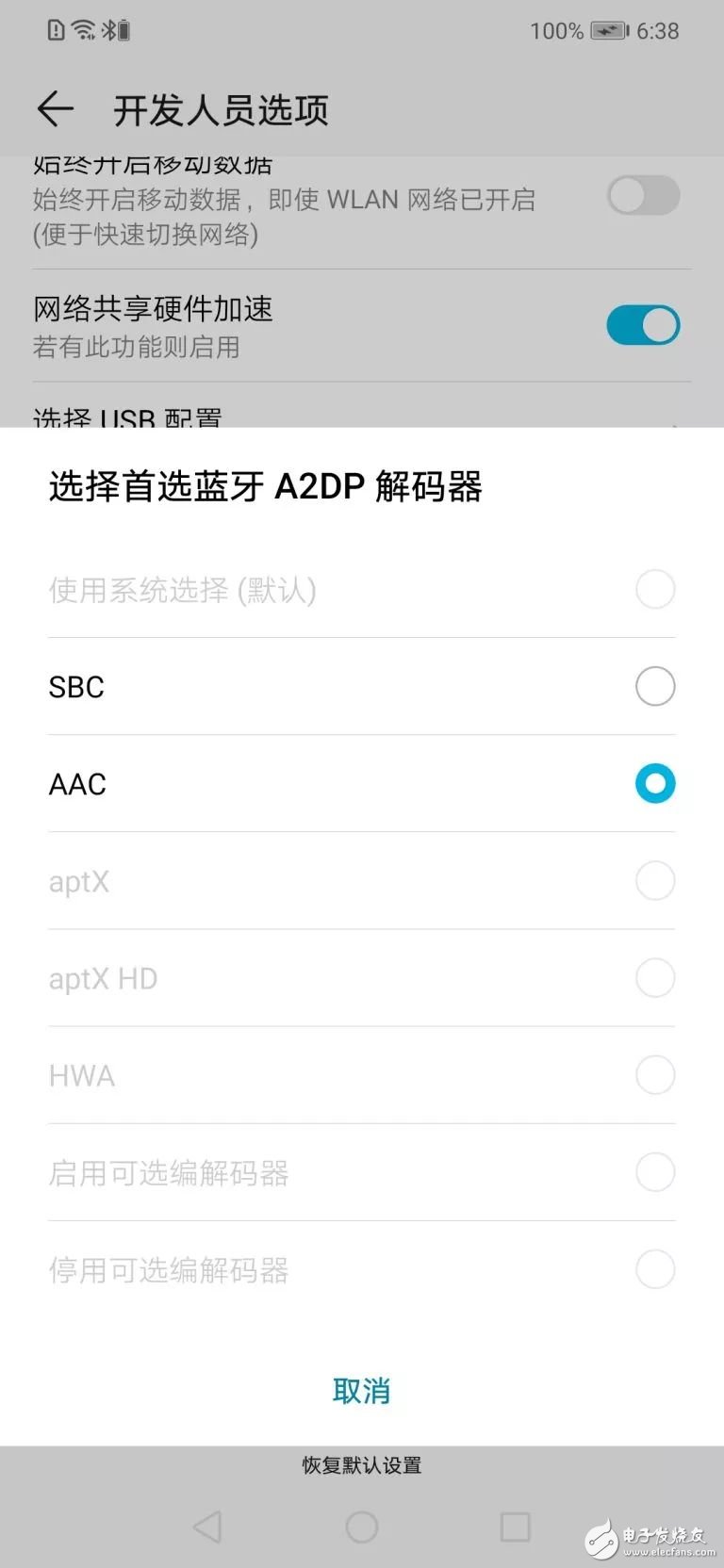Select the HWA codec entry
The height and width of the screenshot is (1568, 724).
point(655,1075)
